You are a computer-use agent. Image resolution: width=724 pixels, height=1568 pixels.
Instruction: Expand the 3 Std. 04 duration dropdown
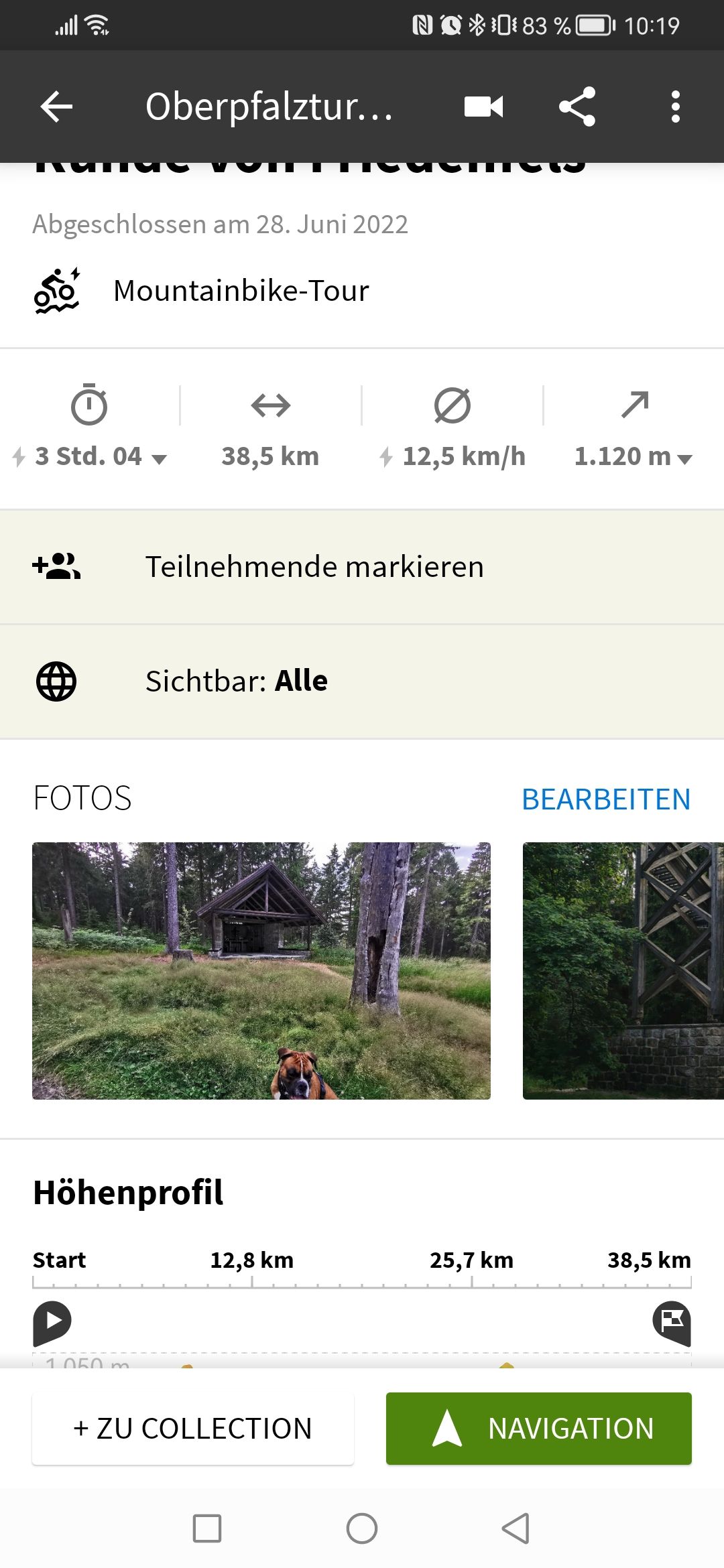click(x=90, y=457)
